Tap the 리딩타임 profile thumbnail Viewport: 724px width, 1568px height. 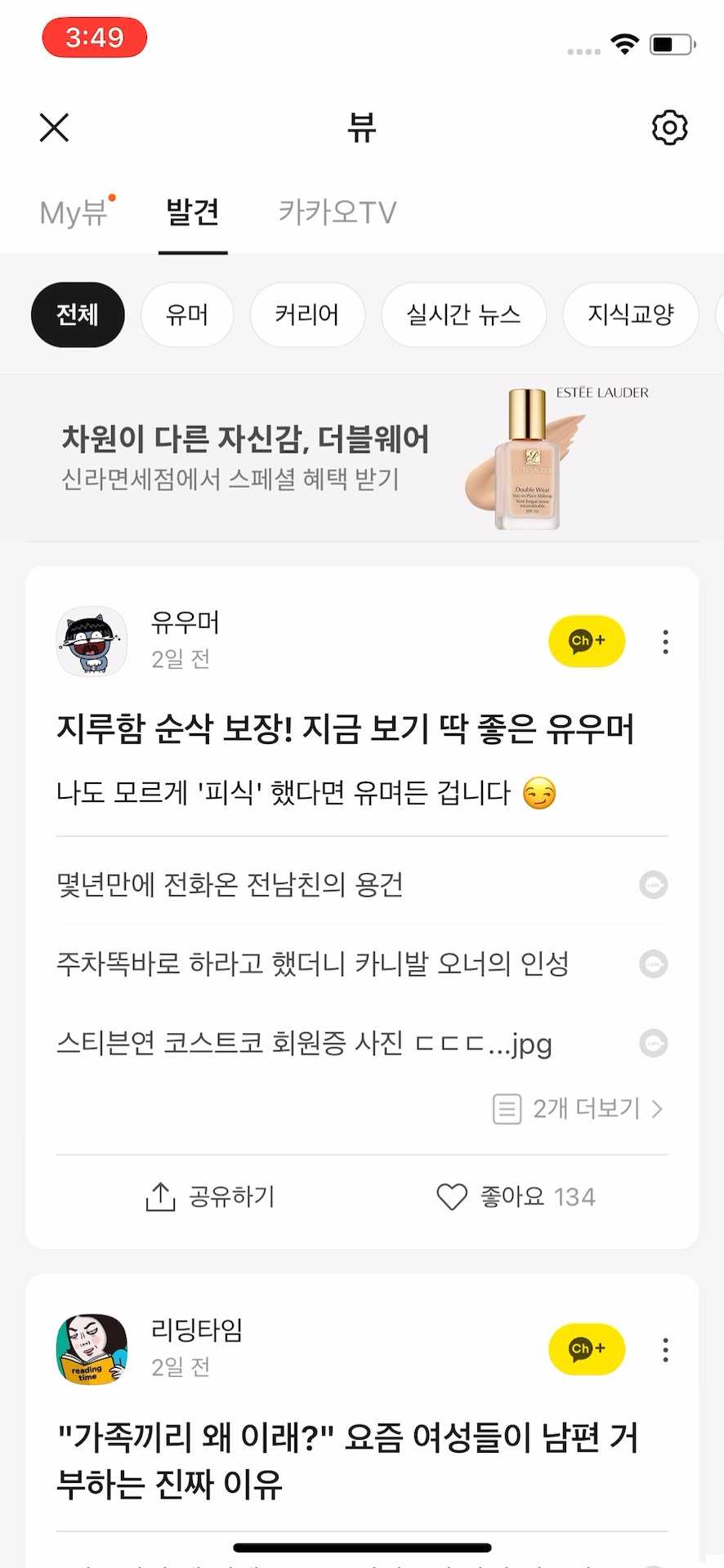pos(91,1349)
